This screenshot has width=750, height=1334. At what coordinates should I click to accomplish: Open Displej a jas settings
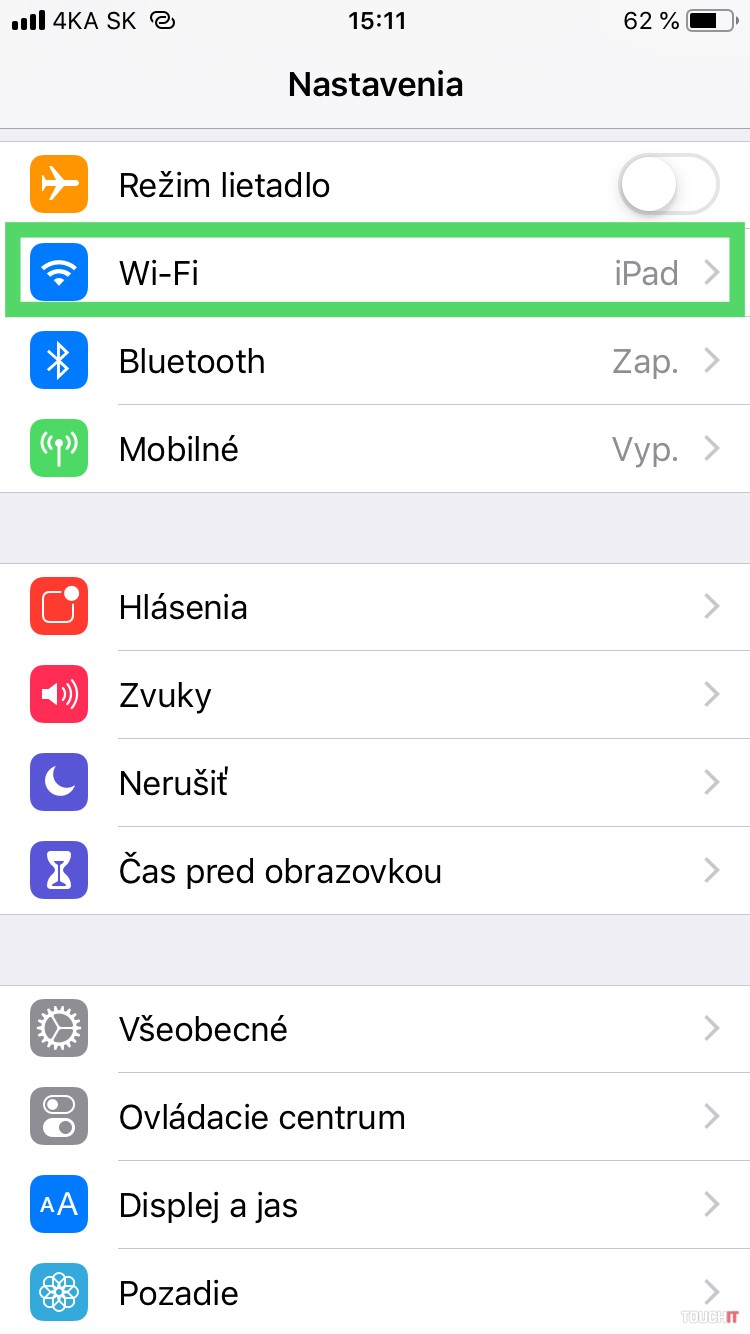[375, 1205]
